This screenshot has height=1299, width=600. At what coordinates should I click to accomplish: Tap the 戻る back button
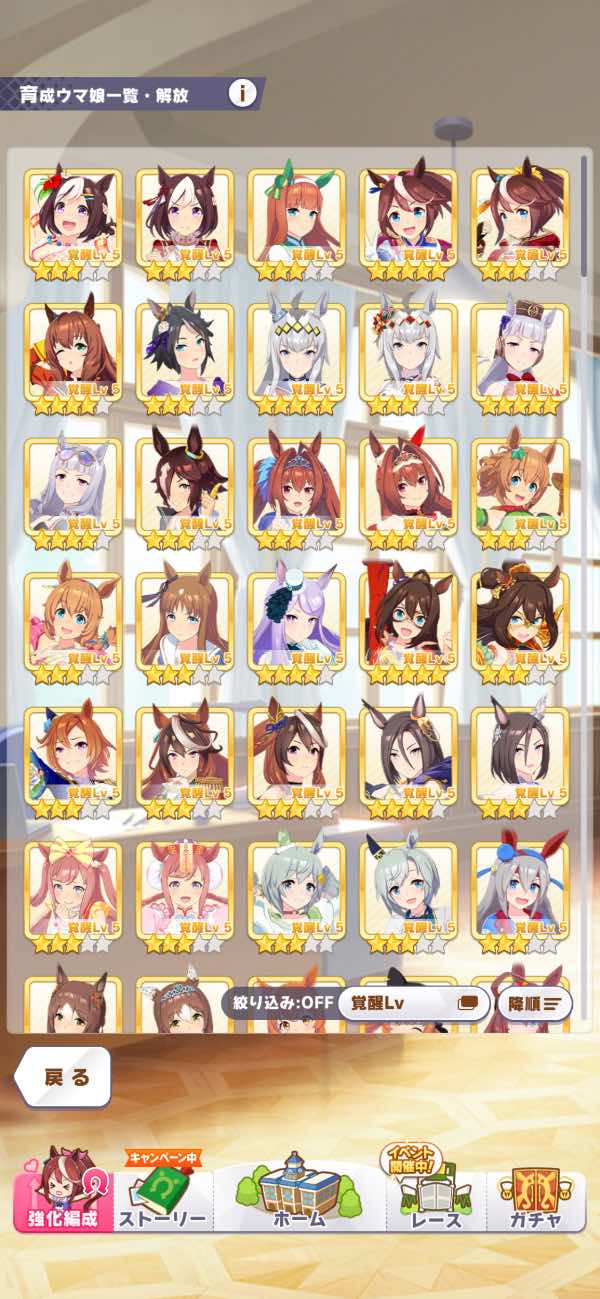coord(63,1077)
